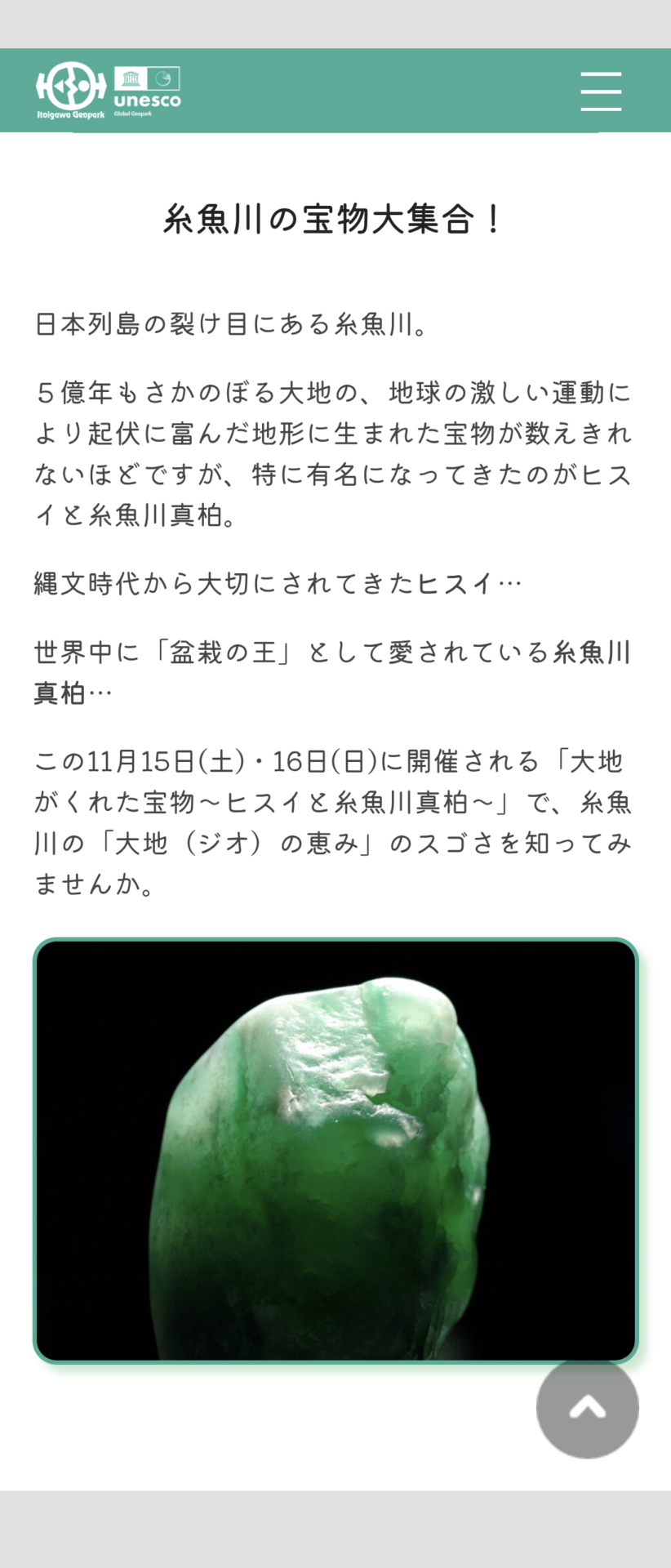The image size is (671, 1568).
Task: Open the hamburger navigation menu
Action: pos(601,91)
